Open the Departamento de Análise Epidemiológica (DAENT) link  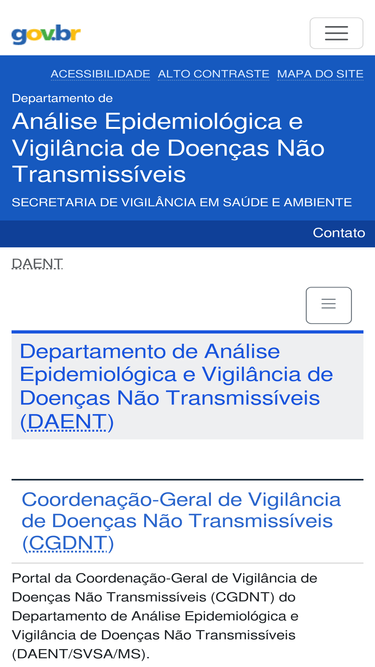176,386
